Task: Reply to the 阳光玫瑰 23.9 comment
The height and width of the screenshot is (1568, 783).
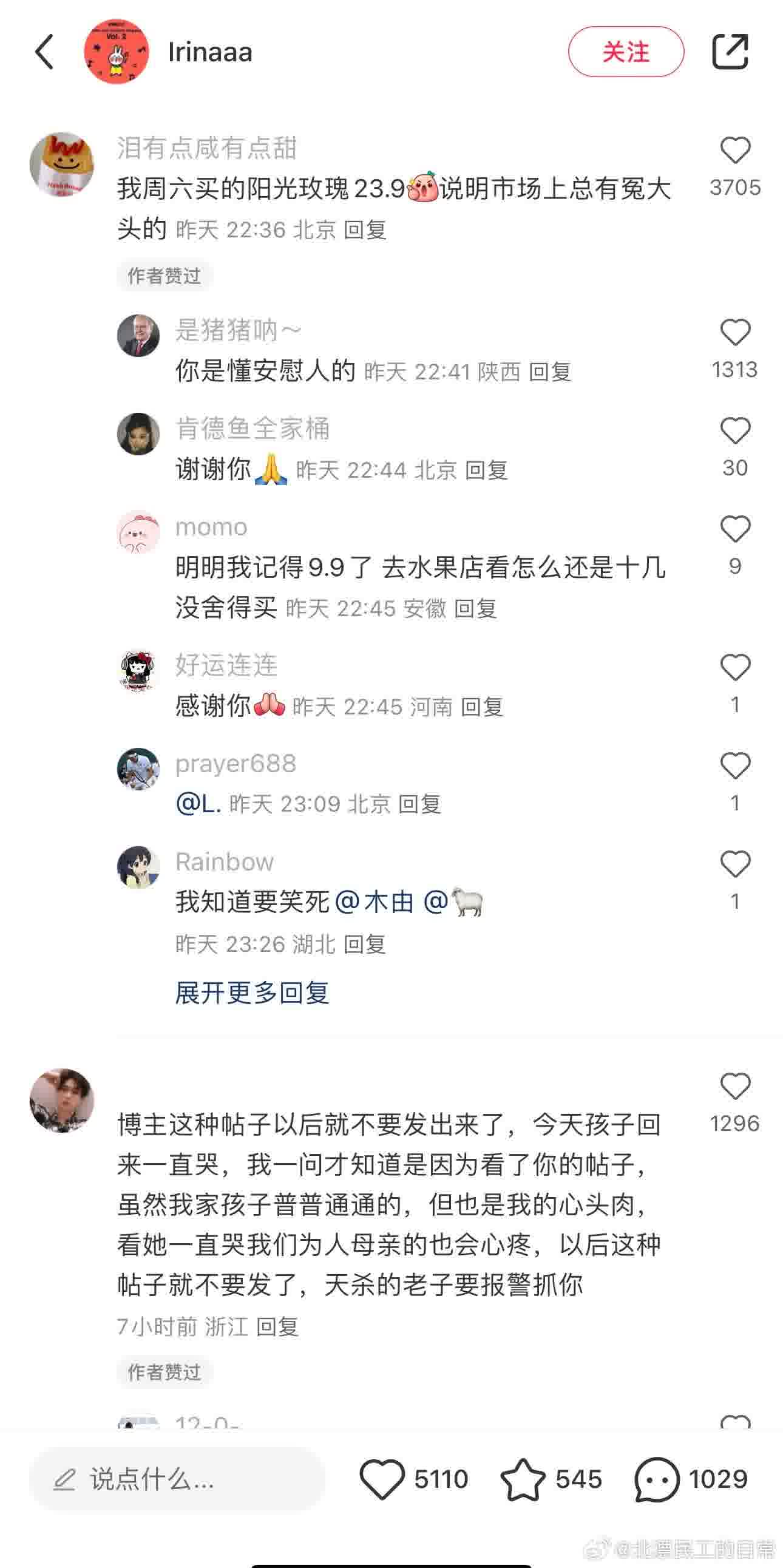Action: click(365, 230)
